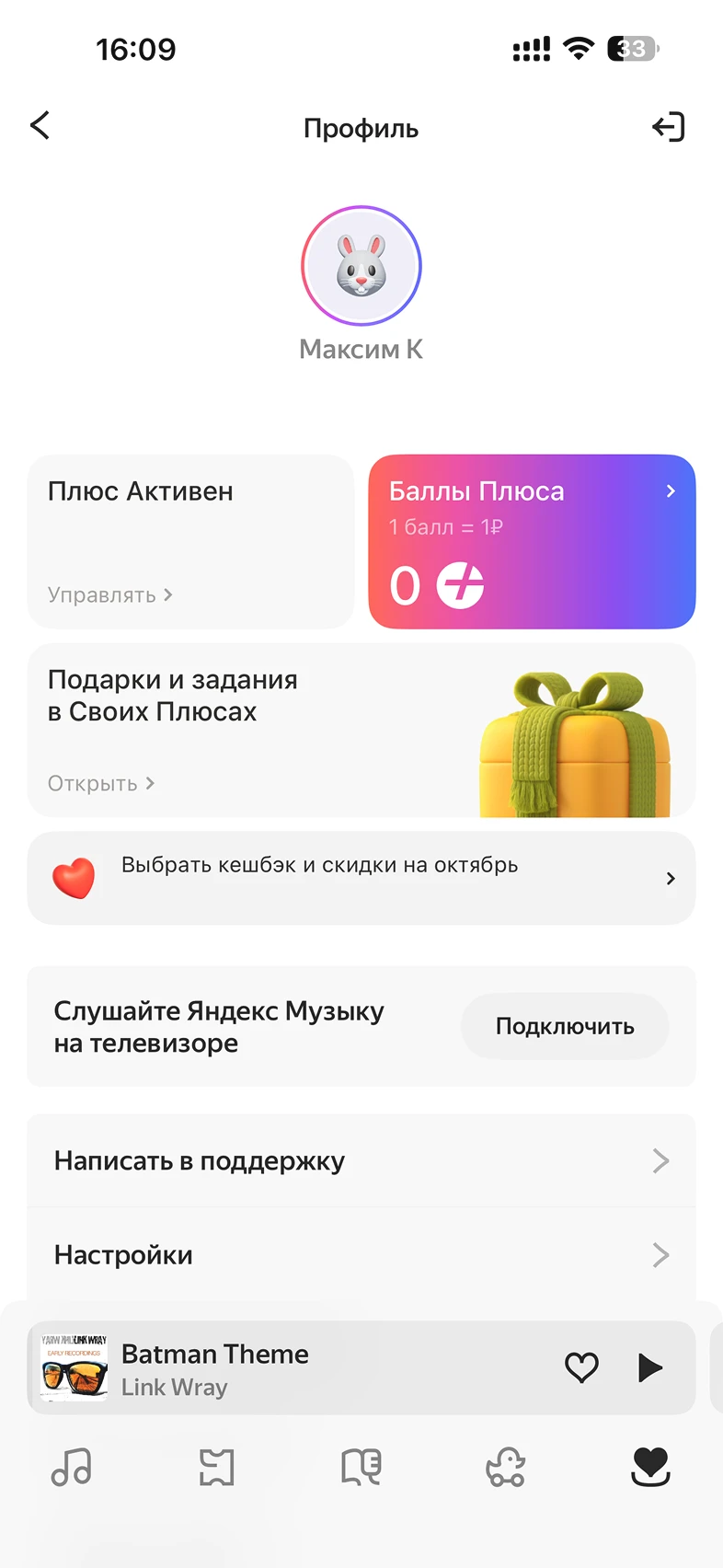The image size is (723, 1568).
Task: Open Написать в поддержку
Action: (361, 1160)
